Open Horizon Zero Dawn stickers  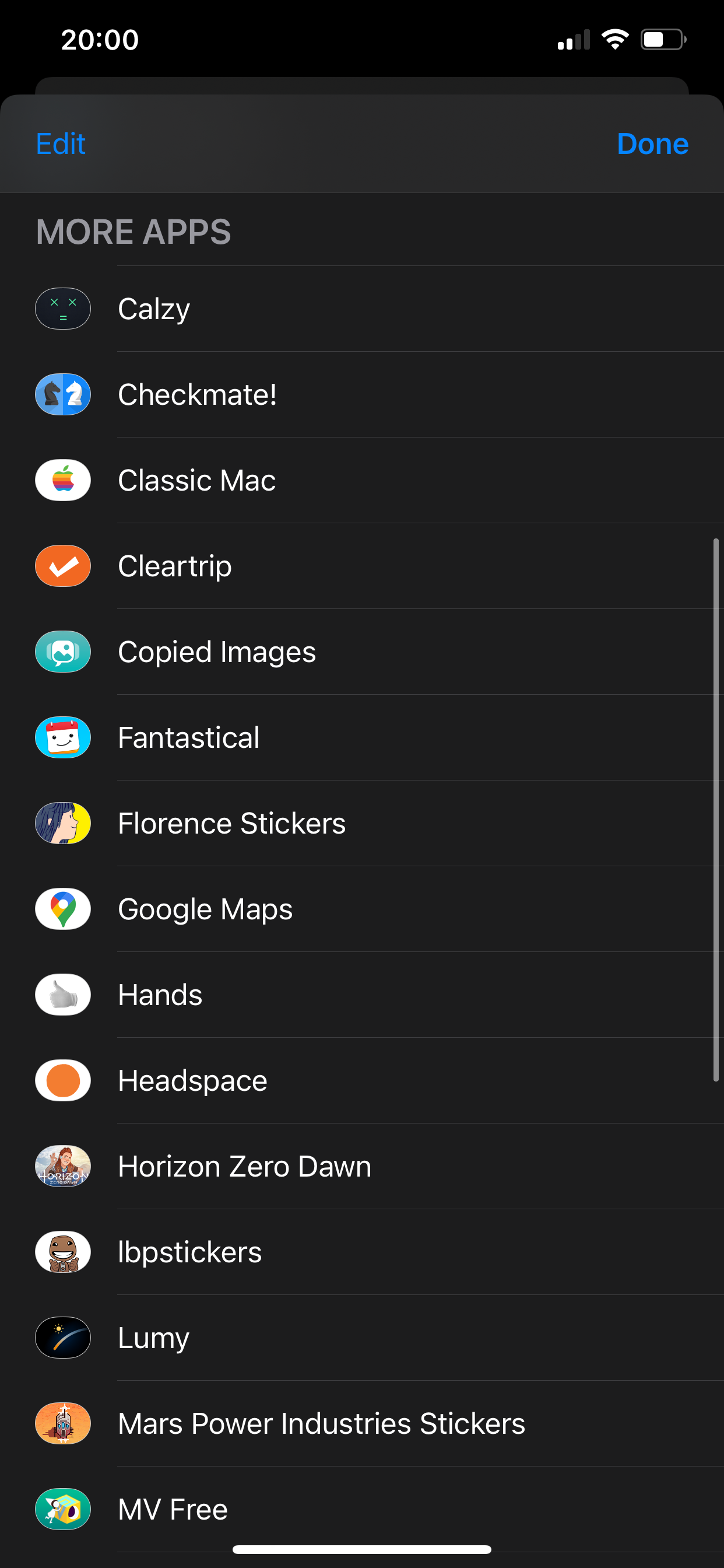[244, 1167]
